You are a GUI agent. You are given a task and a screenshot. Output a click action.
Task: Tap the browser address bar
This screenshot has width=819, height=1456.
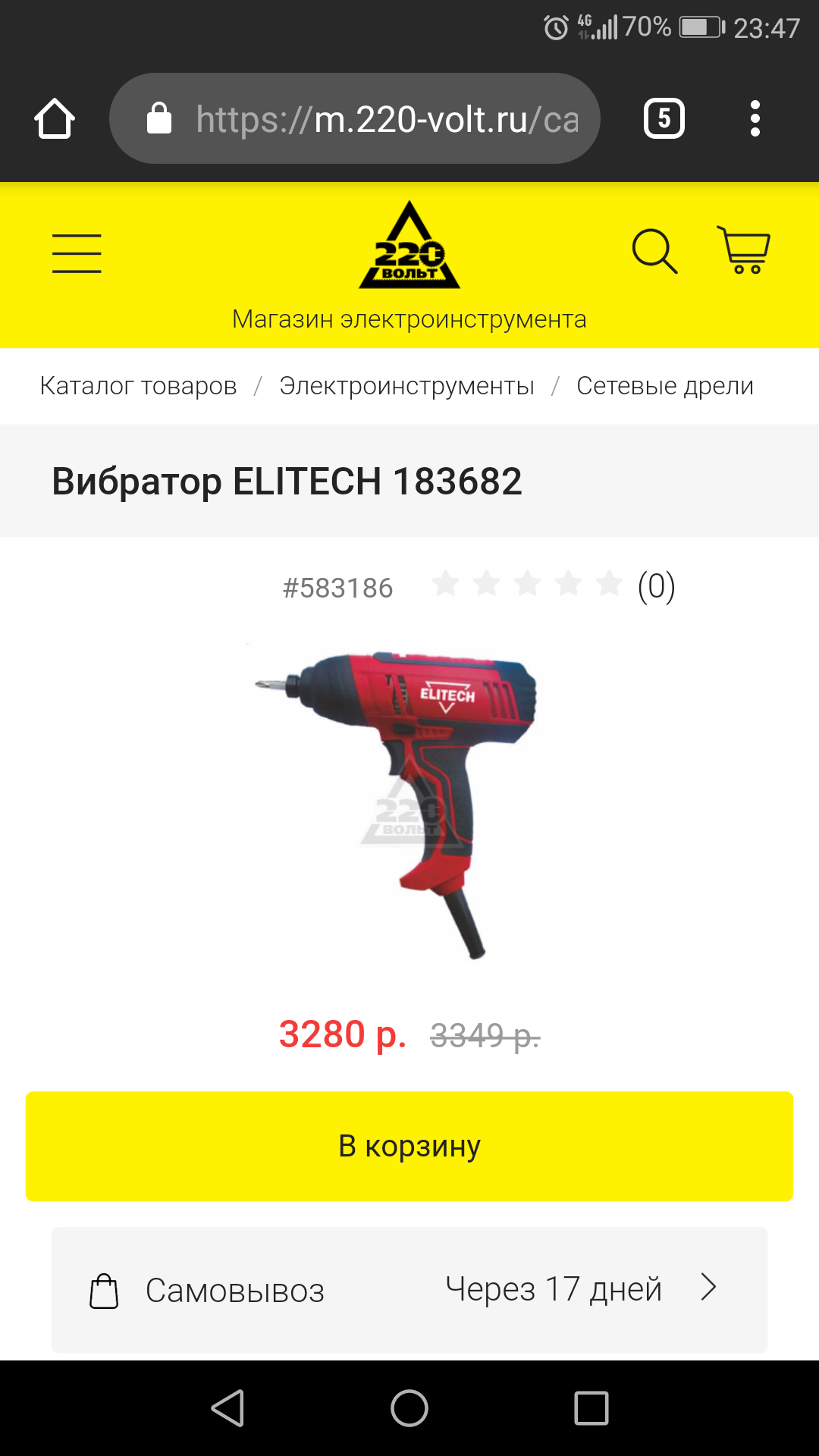(x=355, y=118)
